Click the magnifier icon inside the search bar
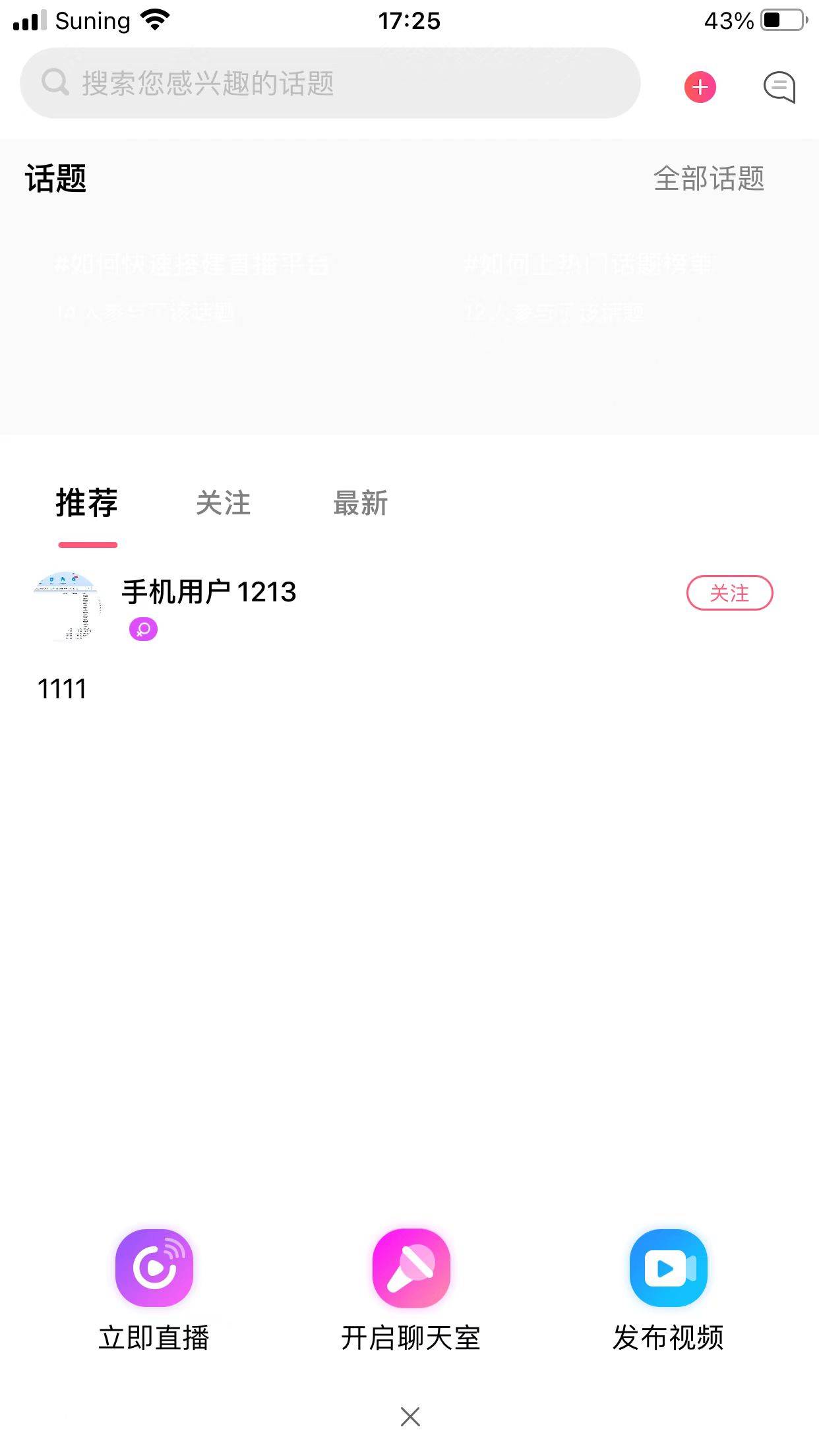The image size is (819, 1456). [55, 82]
